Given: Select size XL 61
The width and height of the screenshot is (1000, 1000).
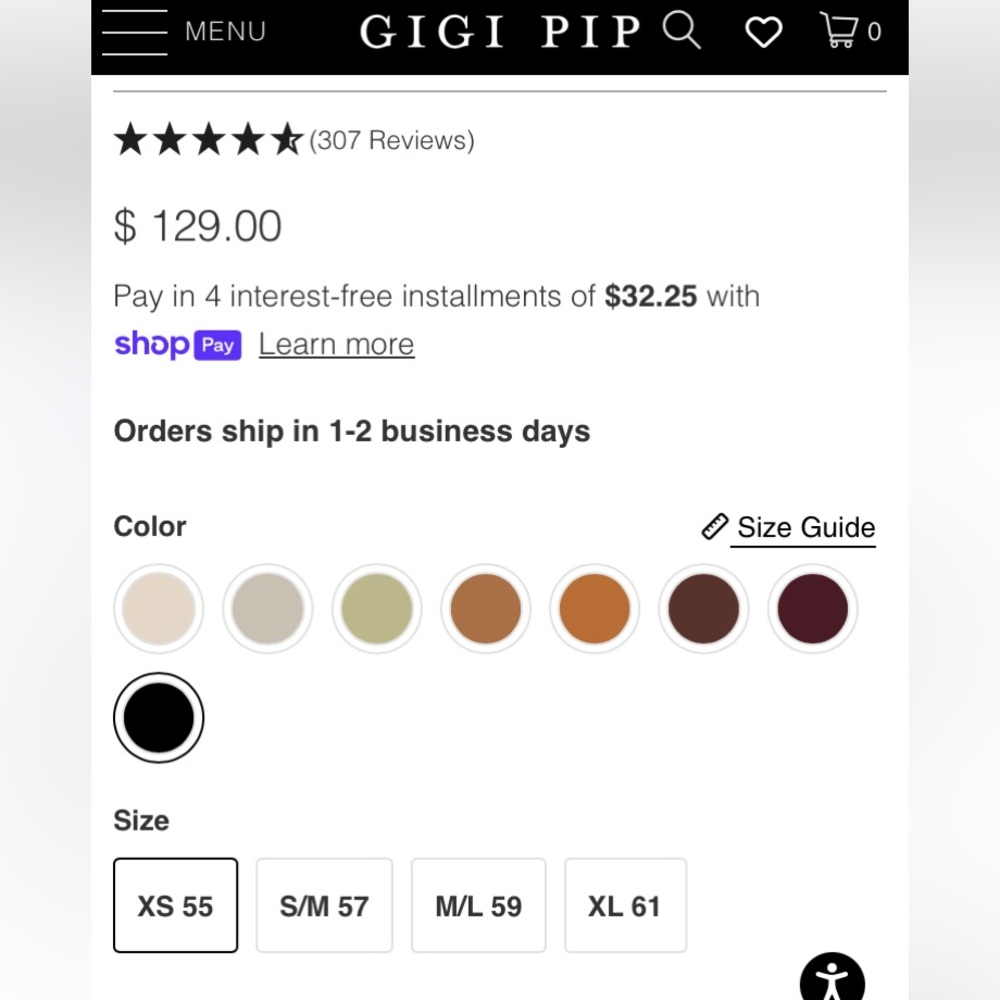Looking at the screenshot, I should click(x=625, y=906).
